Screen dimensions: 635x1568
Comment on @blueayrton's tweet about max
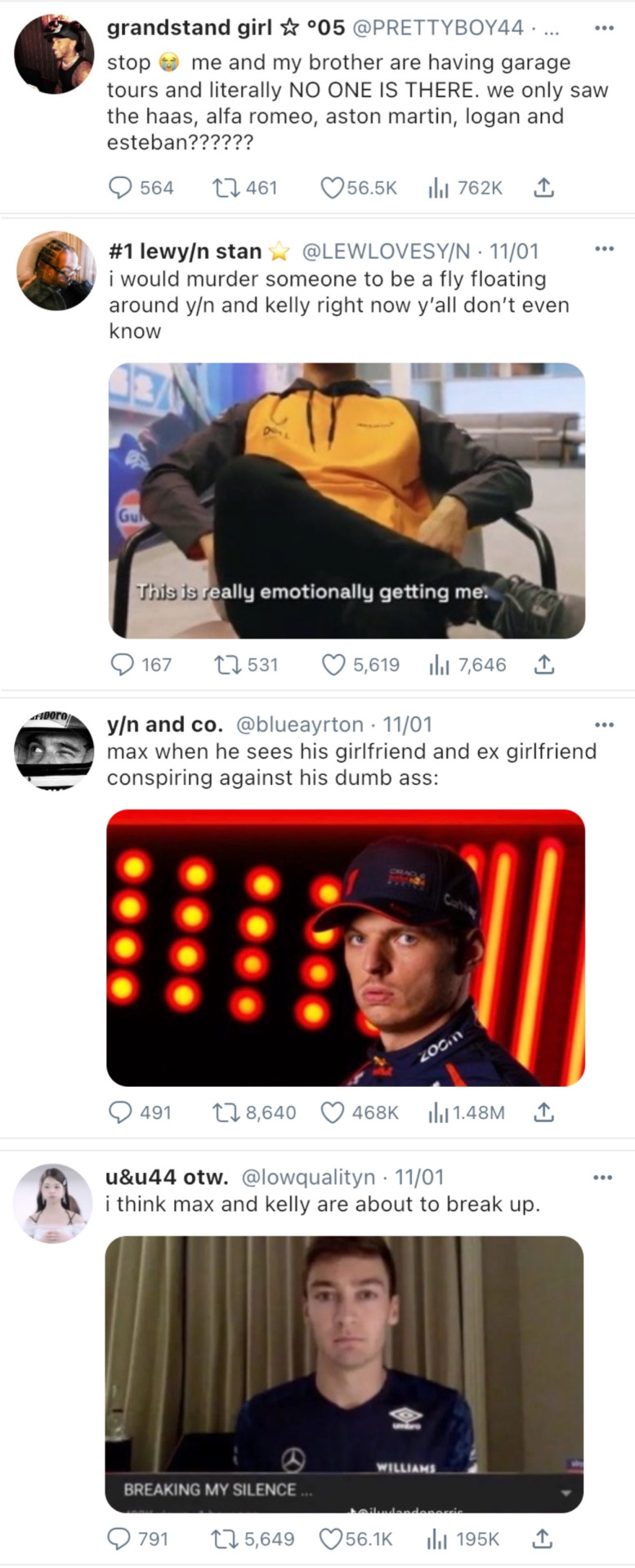coord(120,1112)
